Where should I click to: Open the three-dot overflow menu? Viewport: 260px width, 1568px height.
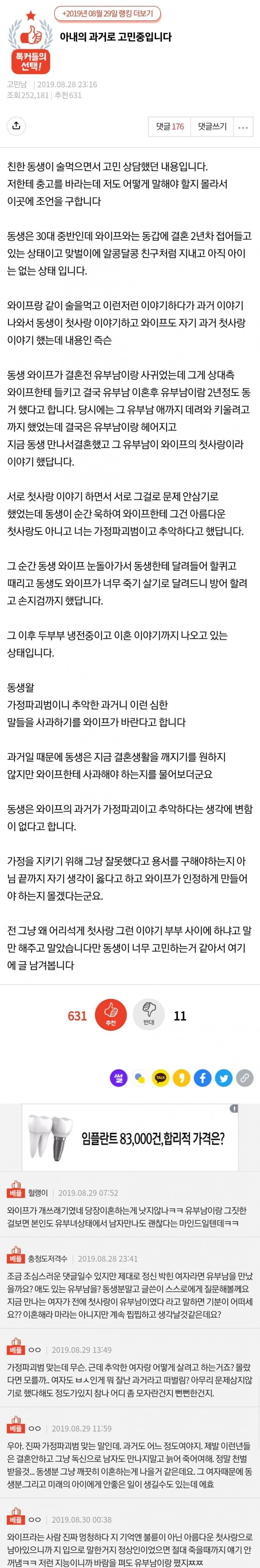point(243,127)
